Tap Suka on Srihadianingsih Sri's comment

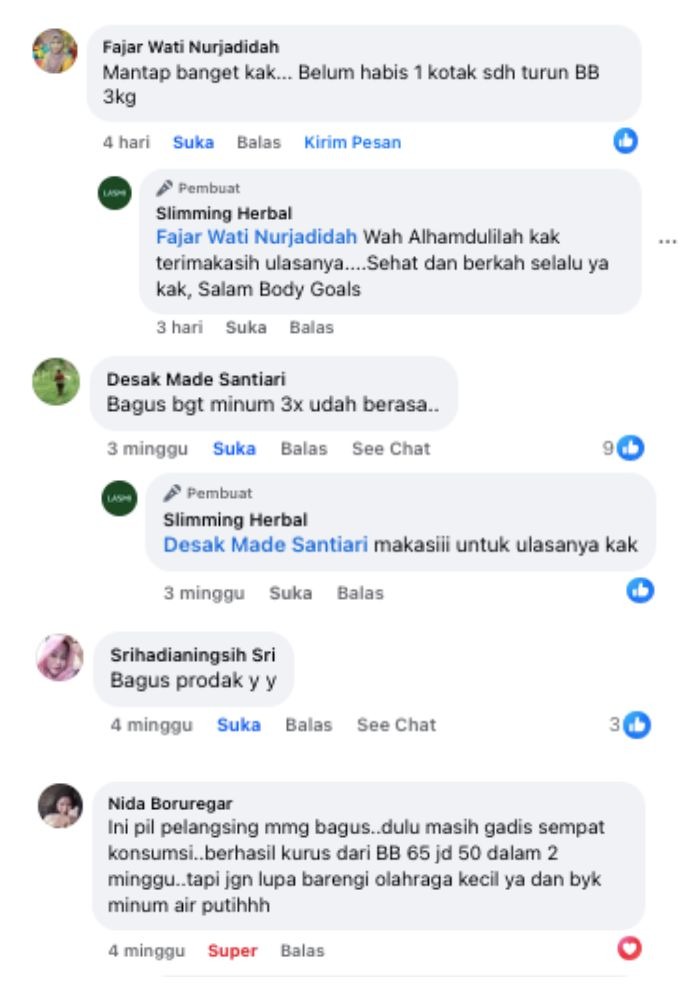[238, 725]
